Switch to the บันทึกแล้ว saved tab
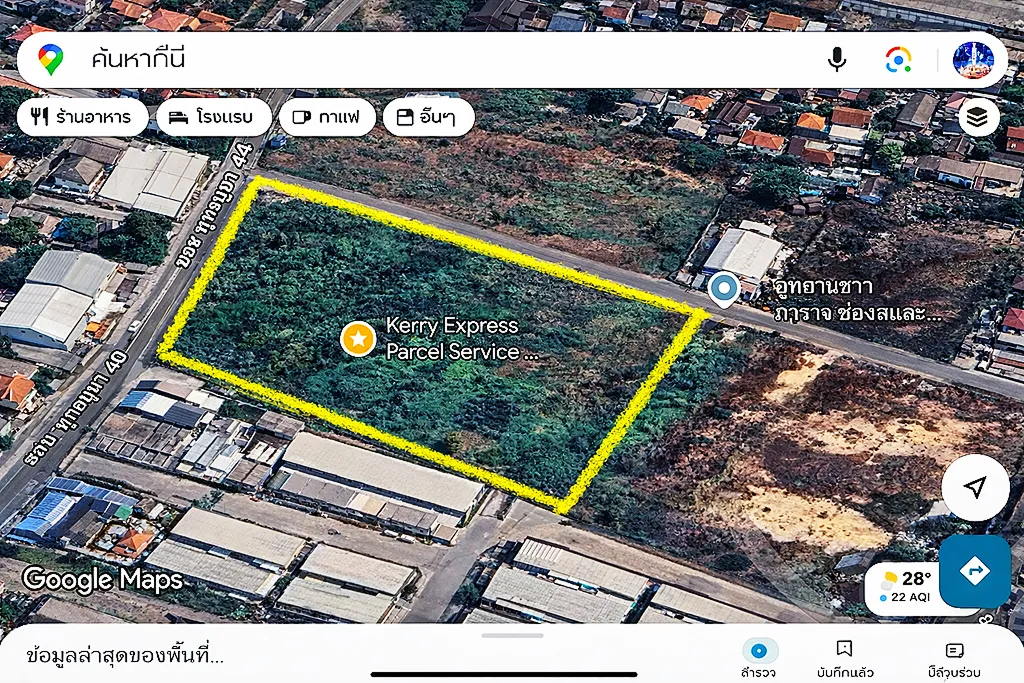The height and width of the screenshot is (683, 1024). coord(845,659)
